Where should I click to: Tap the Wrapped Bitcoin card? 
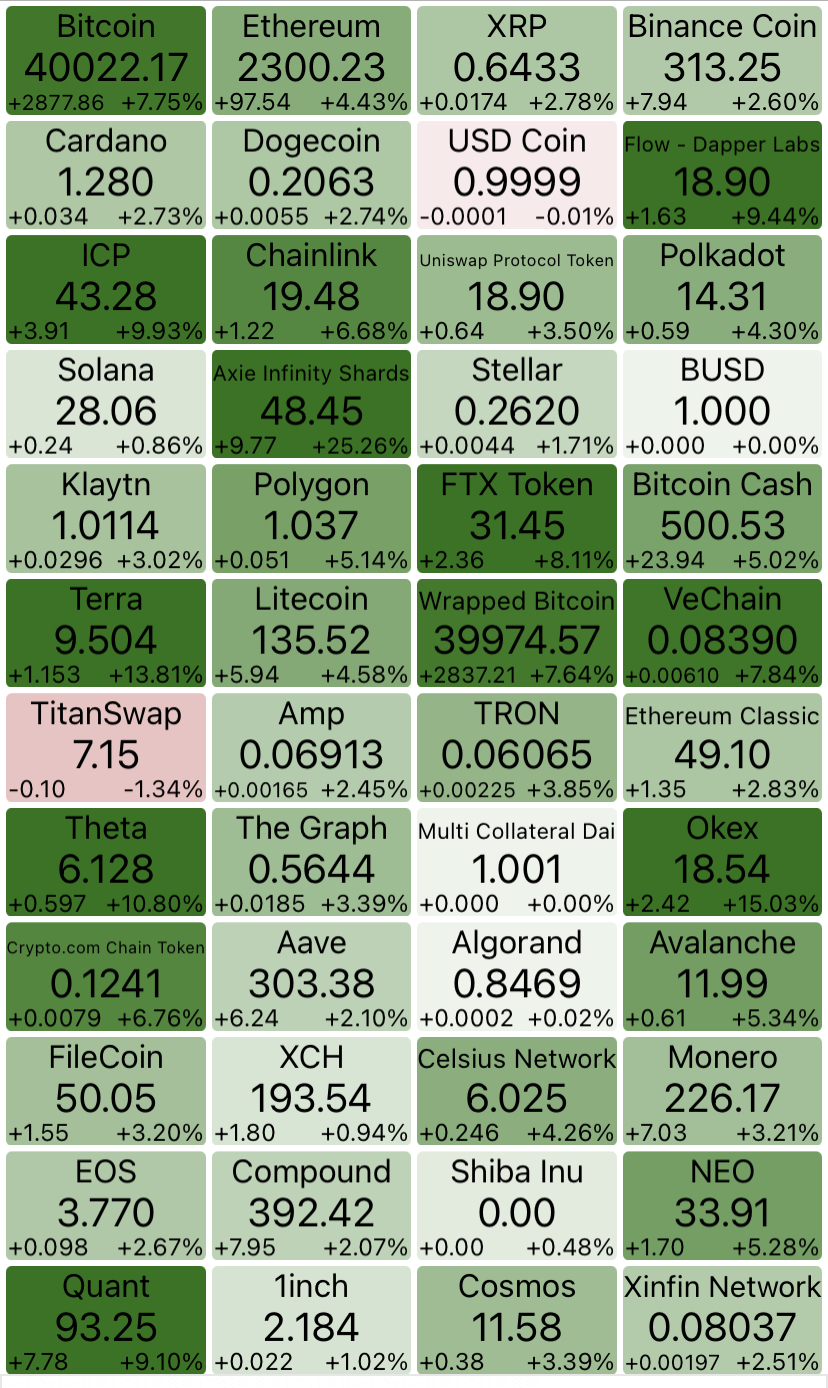point(517,633)
